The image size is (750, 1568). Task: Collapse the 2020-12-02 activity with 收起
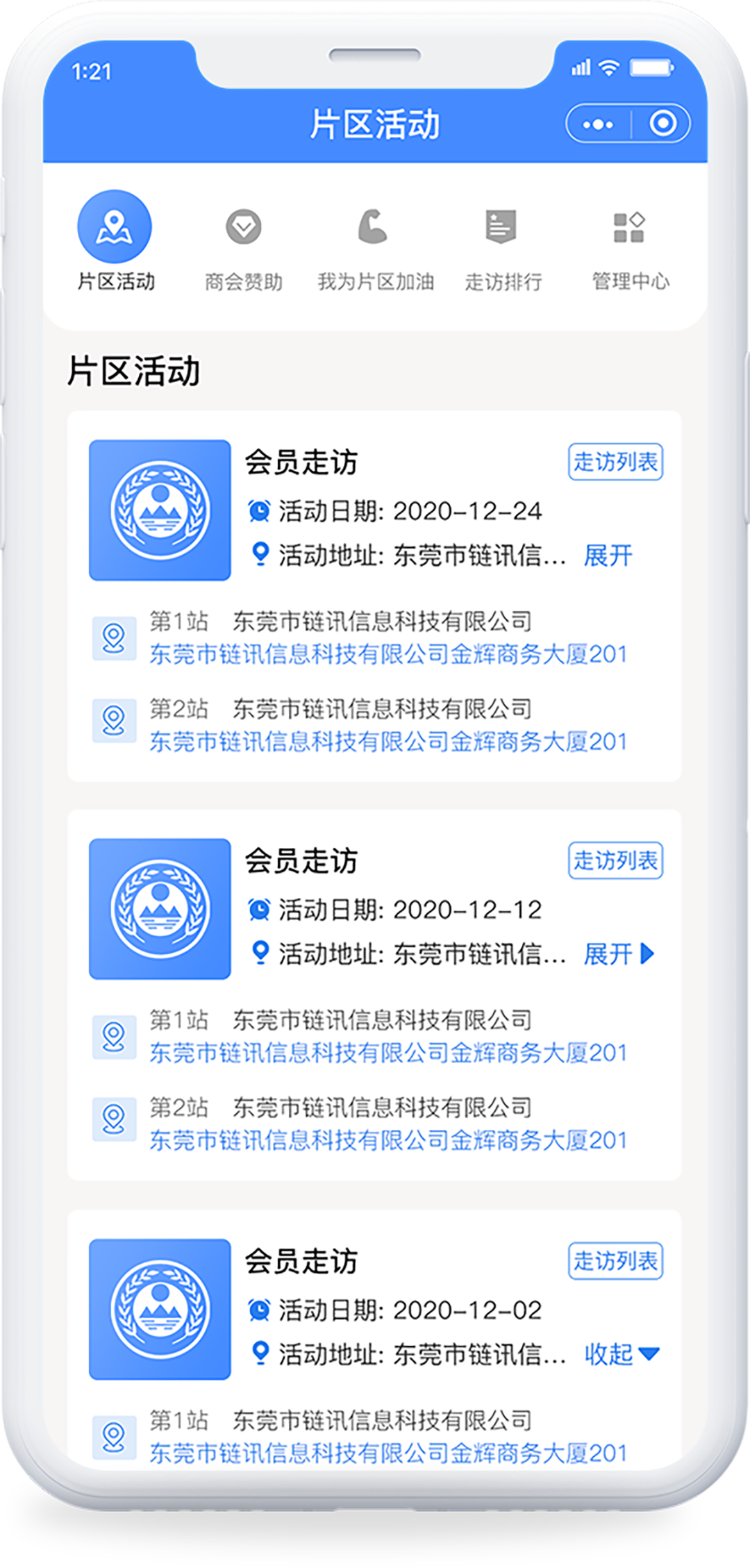click(x=622, y=1353)
